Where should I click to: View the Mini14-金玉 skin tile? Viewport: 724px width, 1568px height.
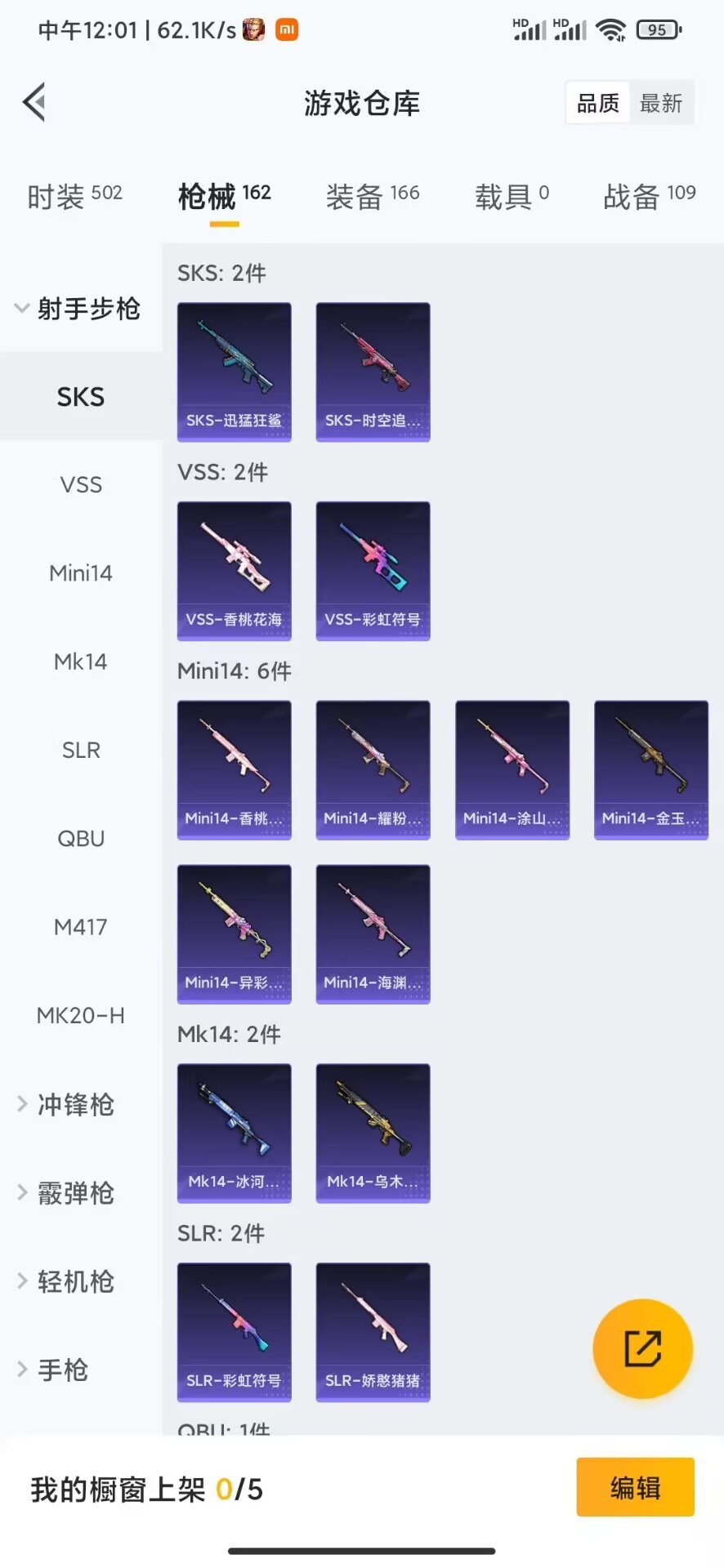click(650, 769)
